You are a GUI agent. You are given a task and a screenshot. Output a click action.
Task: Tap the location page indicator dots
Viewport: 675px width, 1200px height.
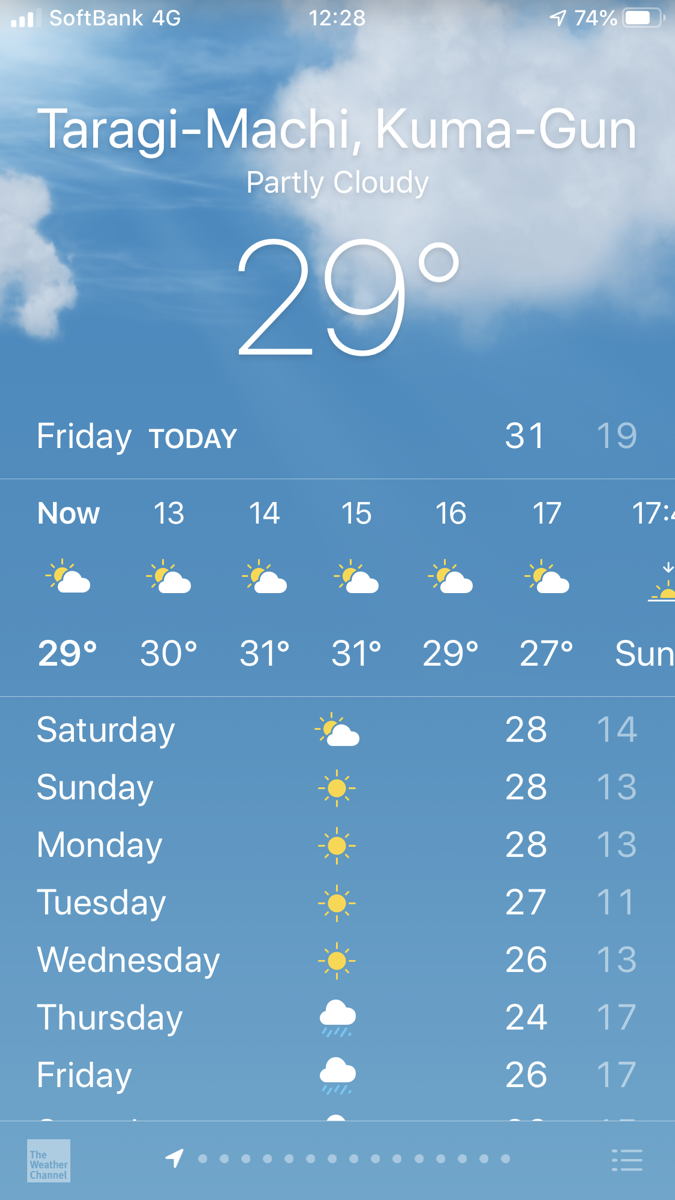338,1159
